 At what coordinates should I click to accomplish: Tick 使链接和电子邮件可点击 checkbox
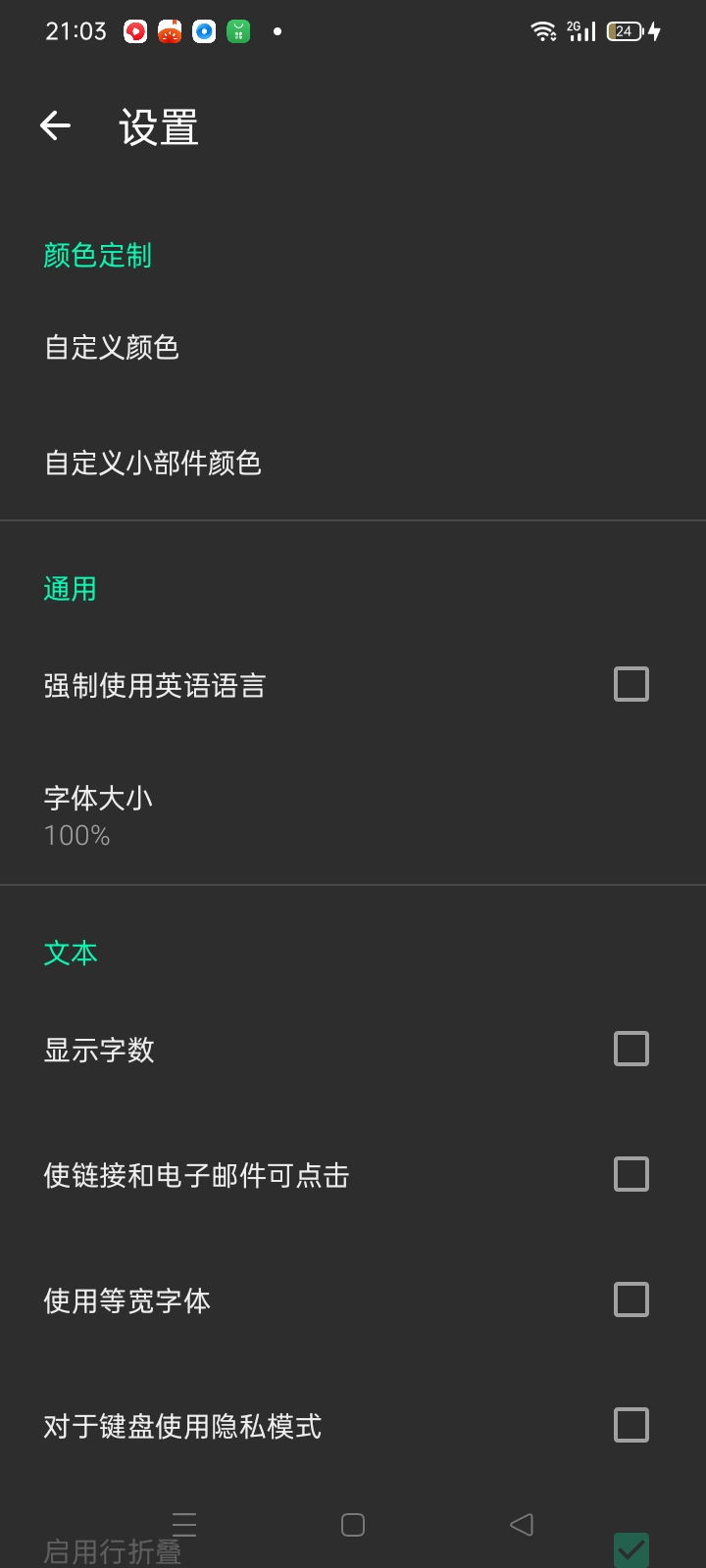(x=630, y=1174)
